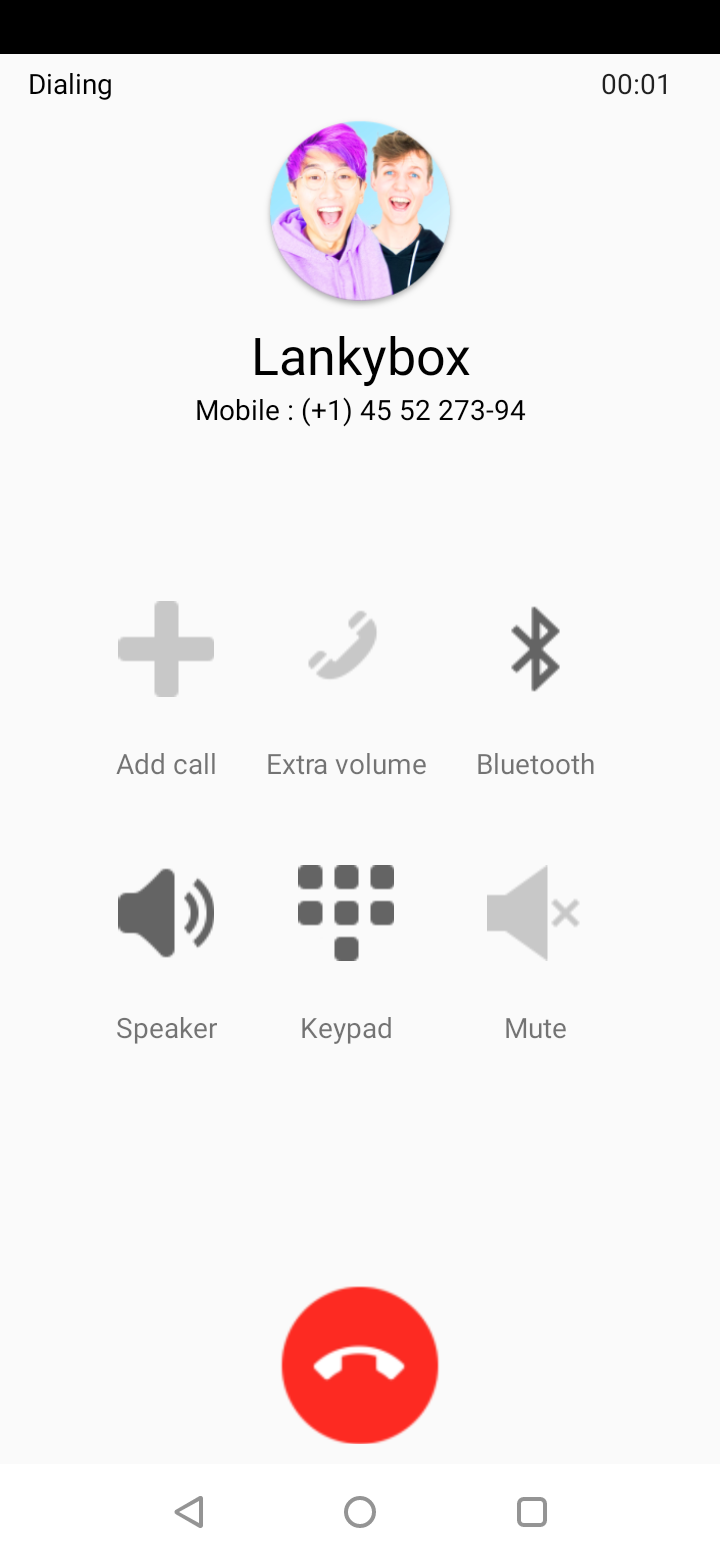Image resolution: width=720 pixels, height=1560 pixels.
Task: Tap the contact name Lankybox
Action: [x=360, y=357]
